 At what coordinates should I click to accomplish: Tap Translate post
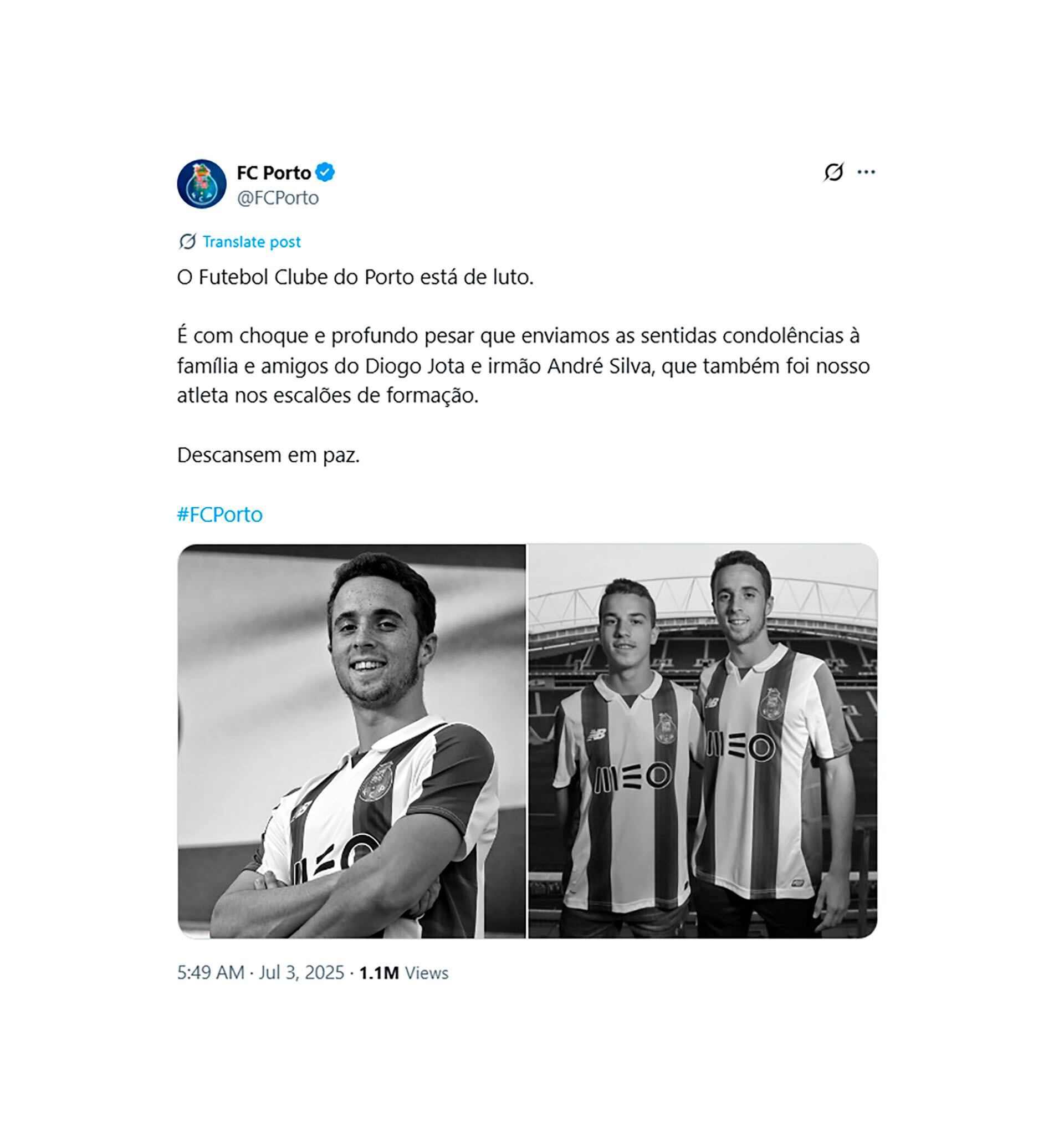250,242
